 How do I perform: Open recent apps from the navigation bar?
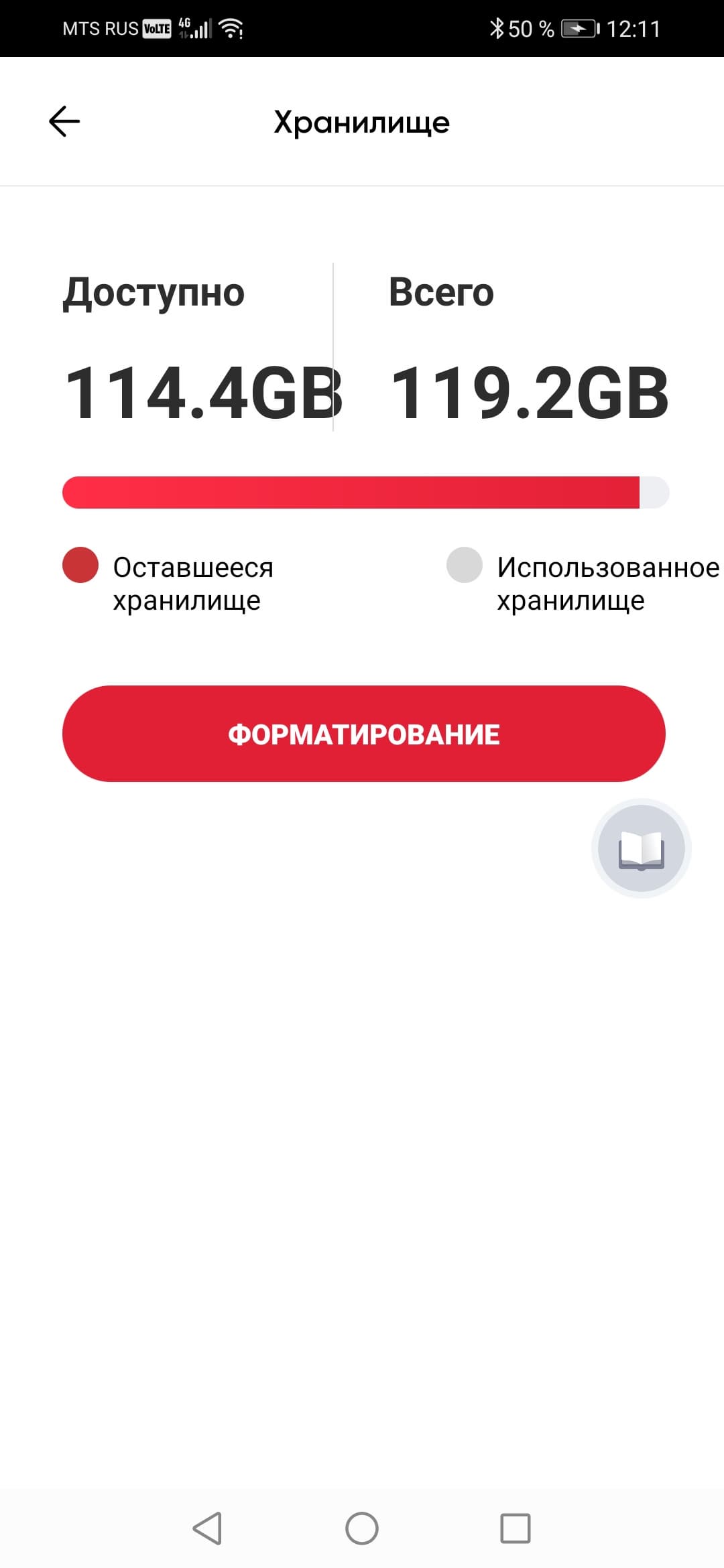tap(516, 1528)
